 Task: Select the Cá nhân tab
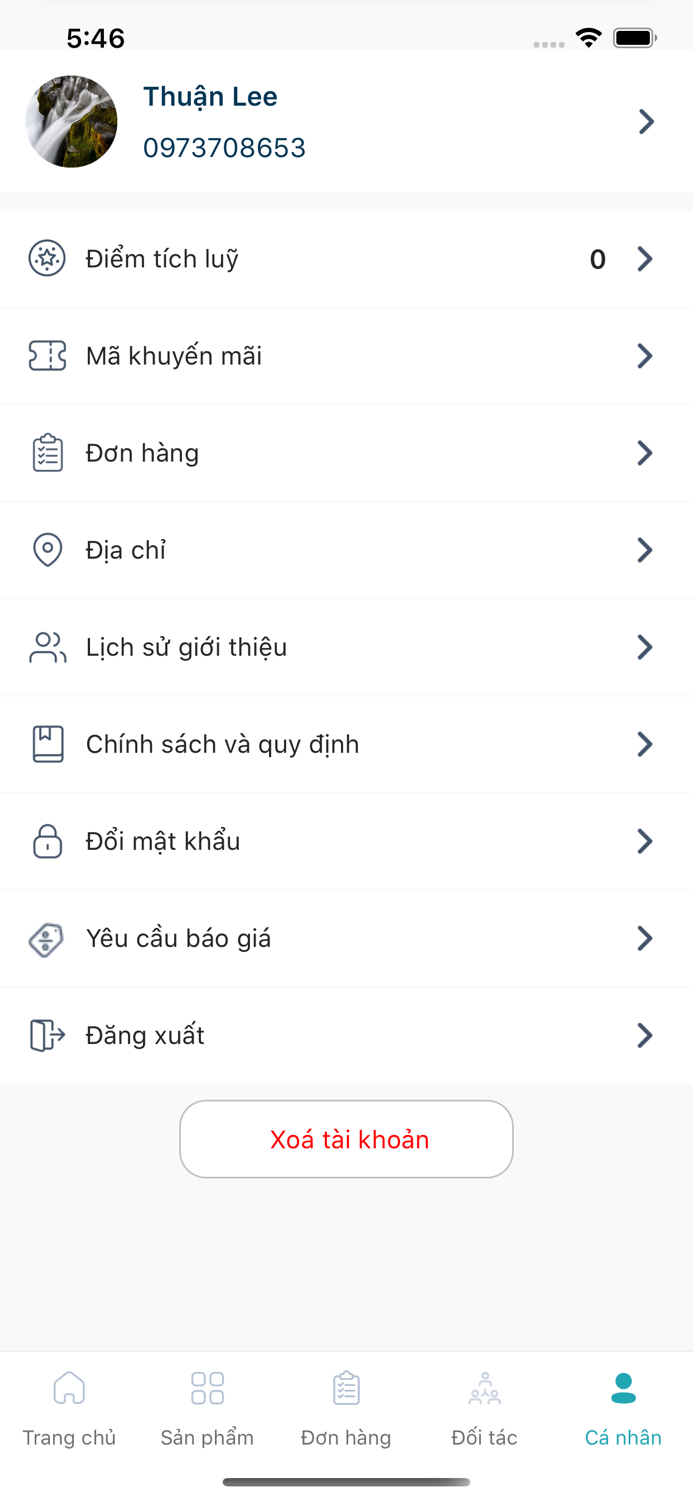click(x=623, y=1408)
